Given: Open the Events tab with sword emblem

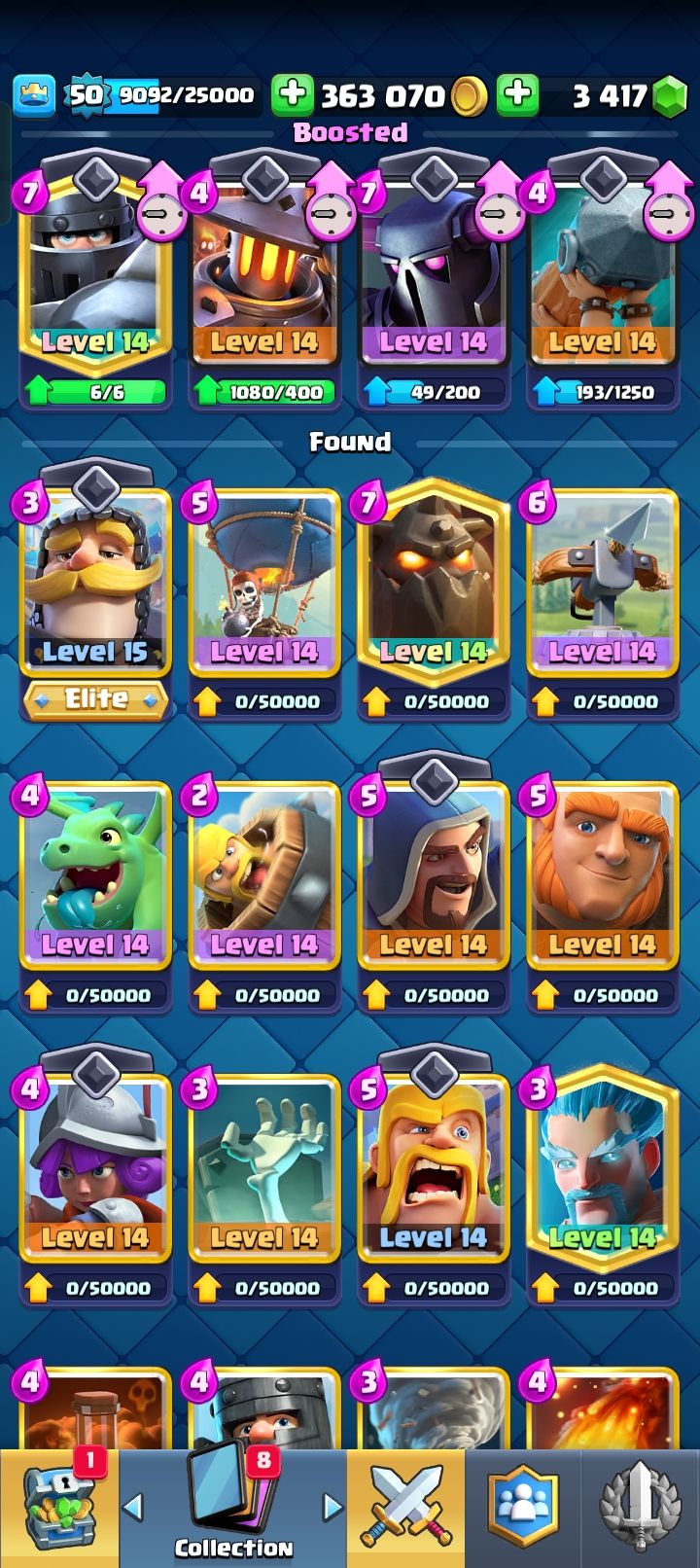Looking at the screenshot, I should tap(641, 1510).
